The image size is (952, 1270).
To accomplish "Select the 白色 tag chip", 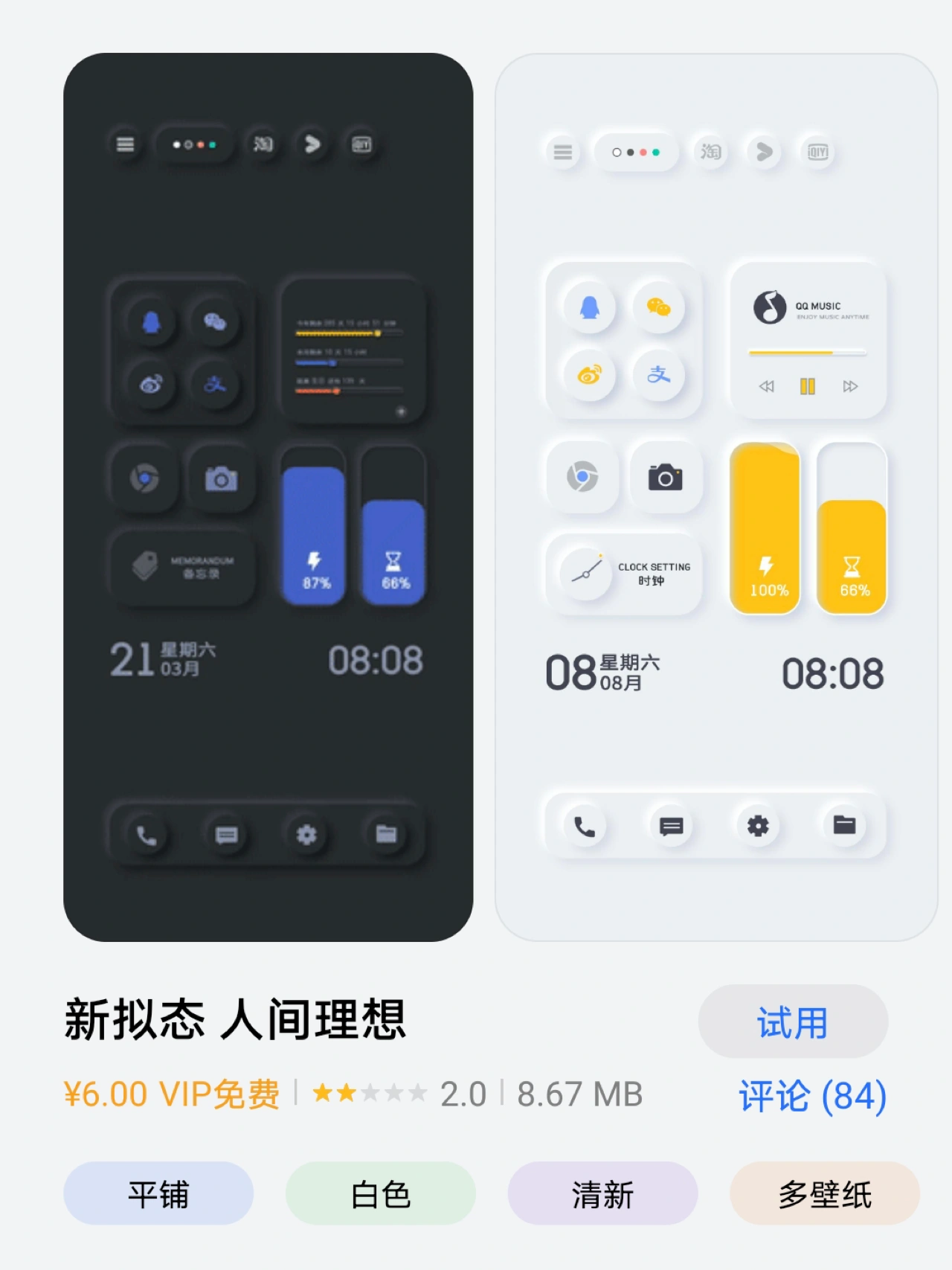I will (x=380, y=1193).
